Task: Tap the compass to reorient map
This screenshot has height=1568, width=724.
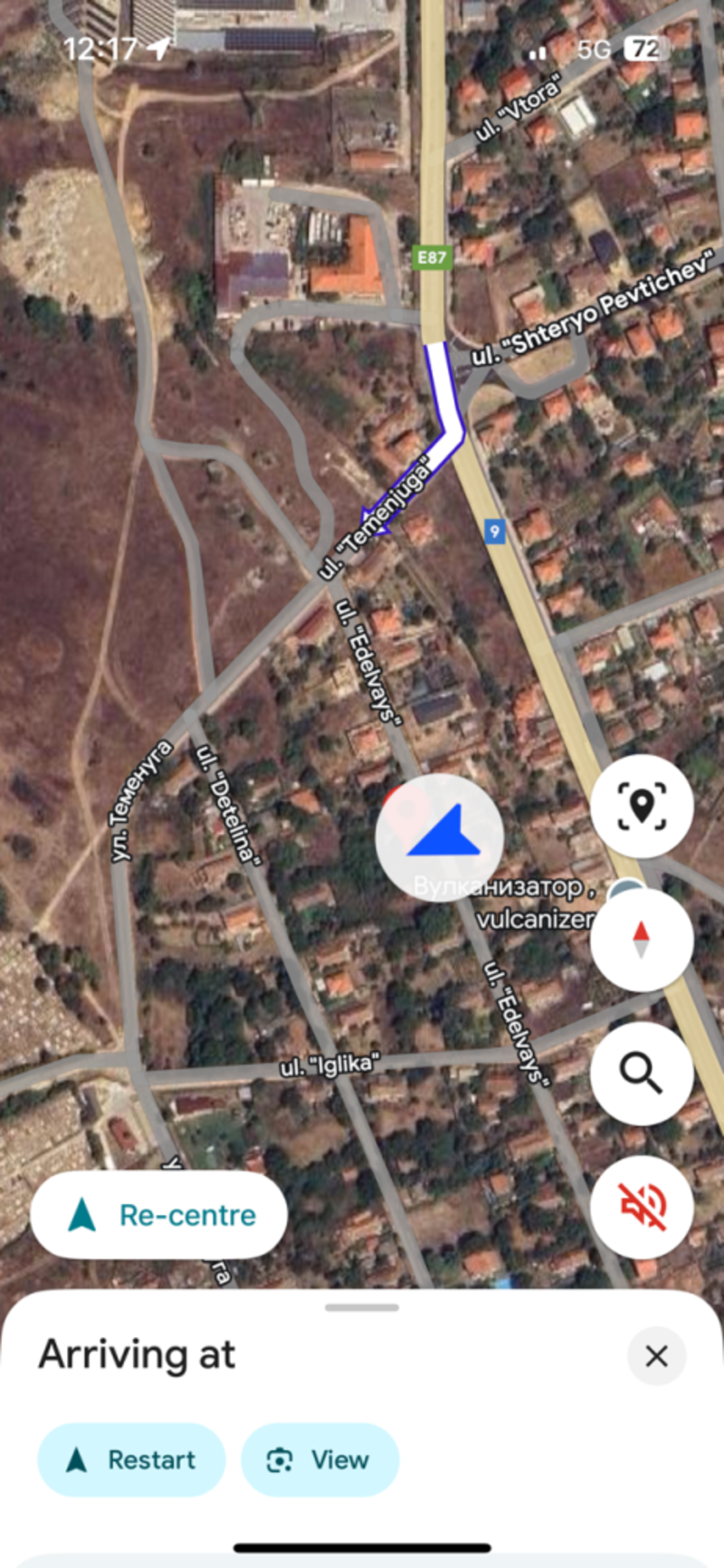Action: 642,939
